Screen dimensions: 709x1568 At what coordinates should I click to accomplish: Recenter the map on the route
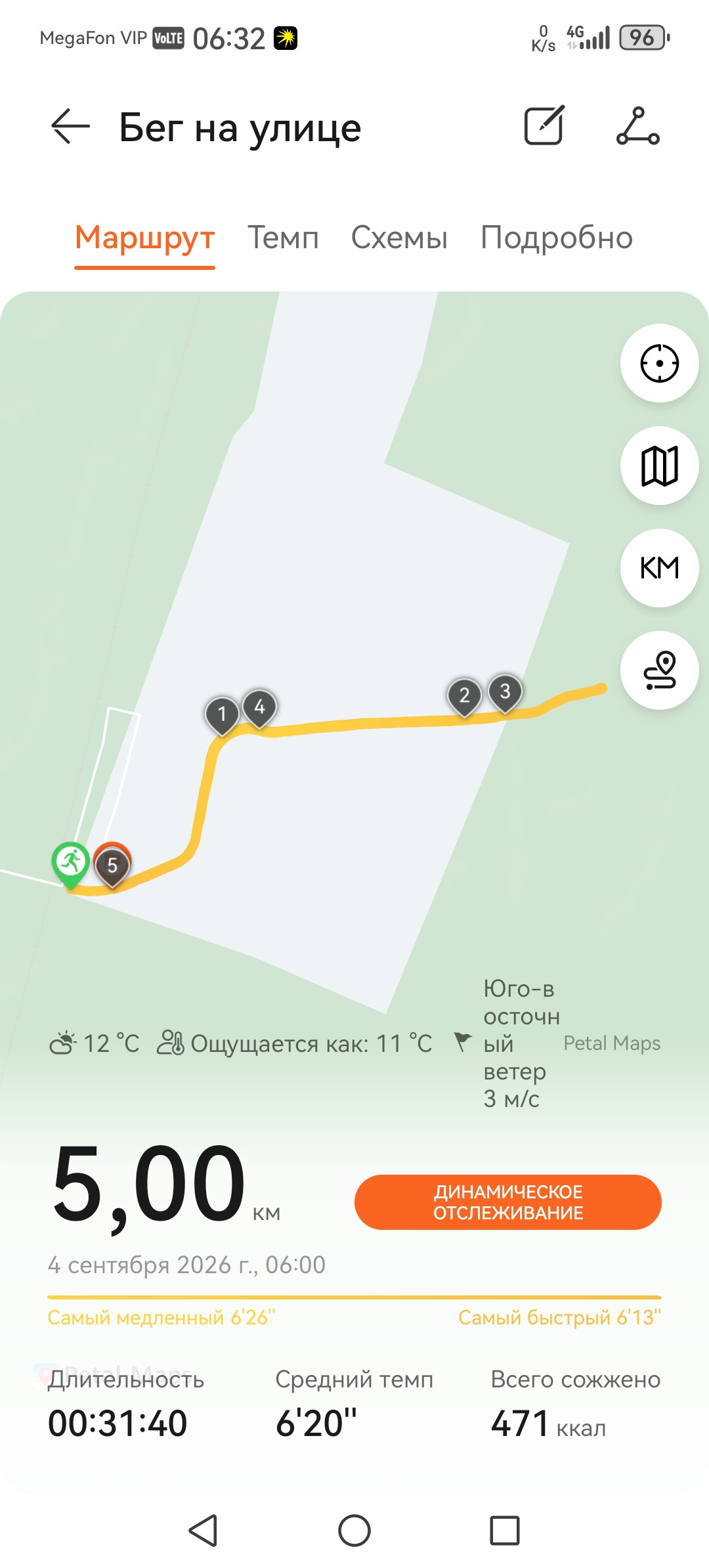[659, 363]
